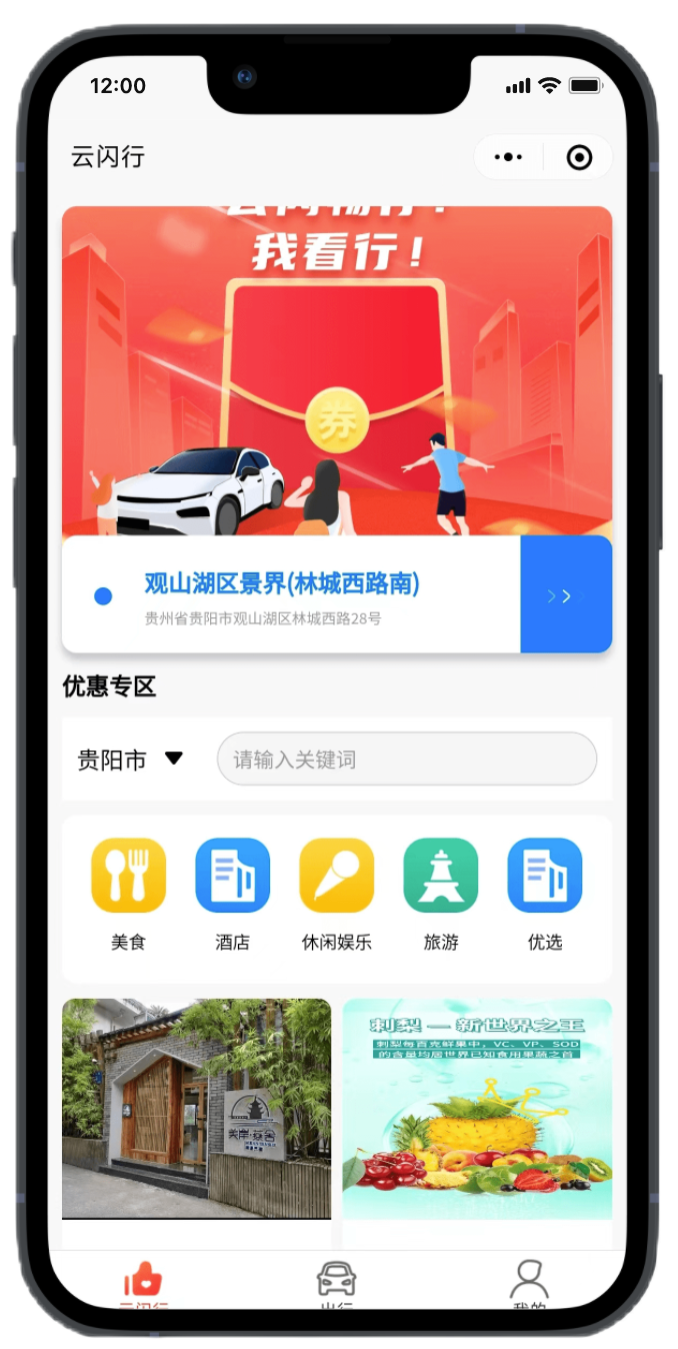The image size is (678, 1349).
Task: Close the mini program via circle icon
Action: (578, 157)
